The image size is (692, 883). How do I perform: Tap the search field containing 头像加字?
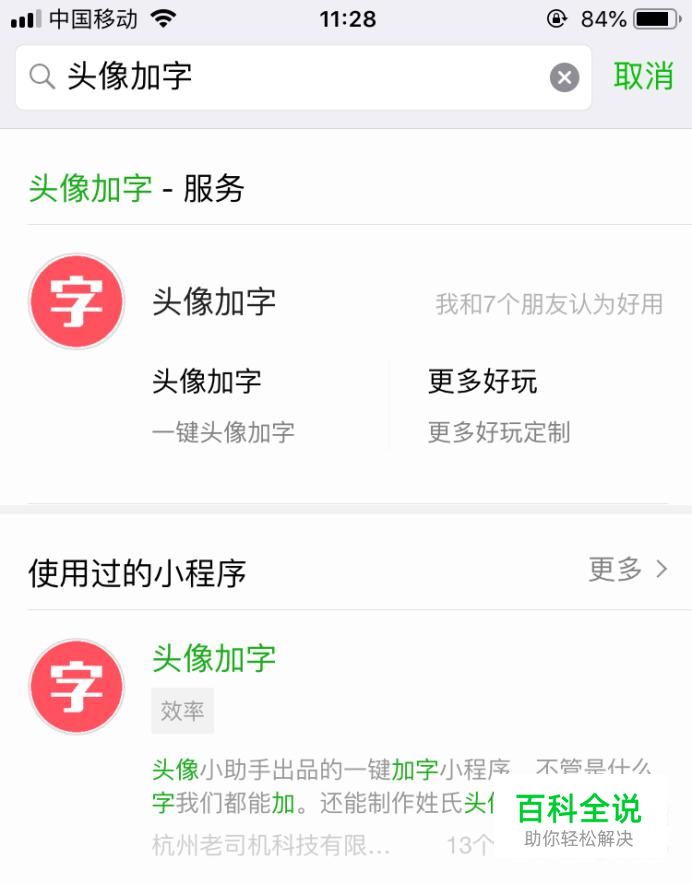pos(300,77)
